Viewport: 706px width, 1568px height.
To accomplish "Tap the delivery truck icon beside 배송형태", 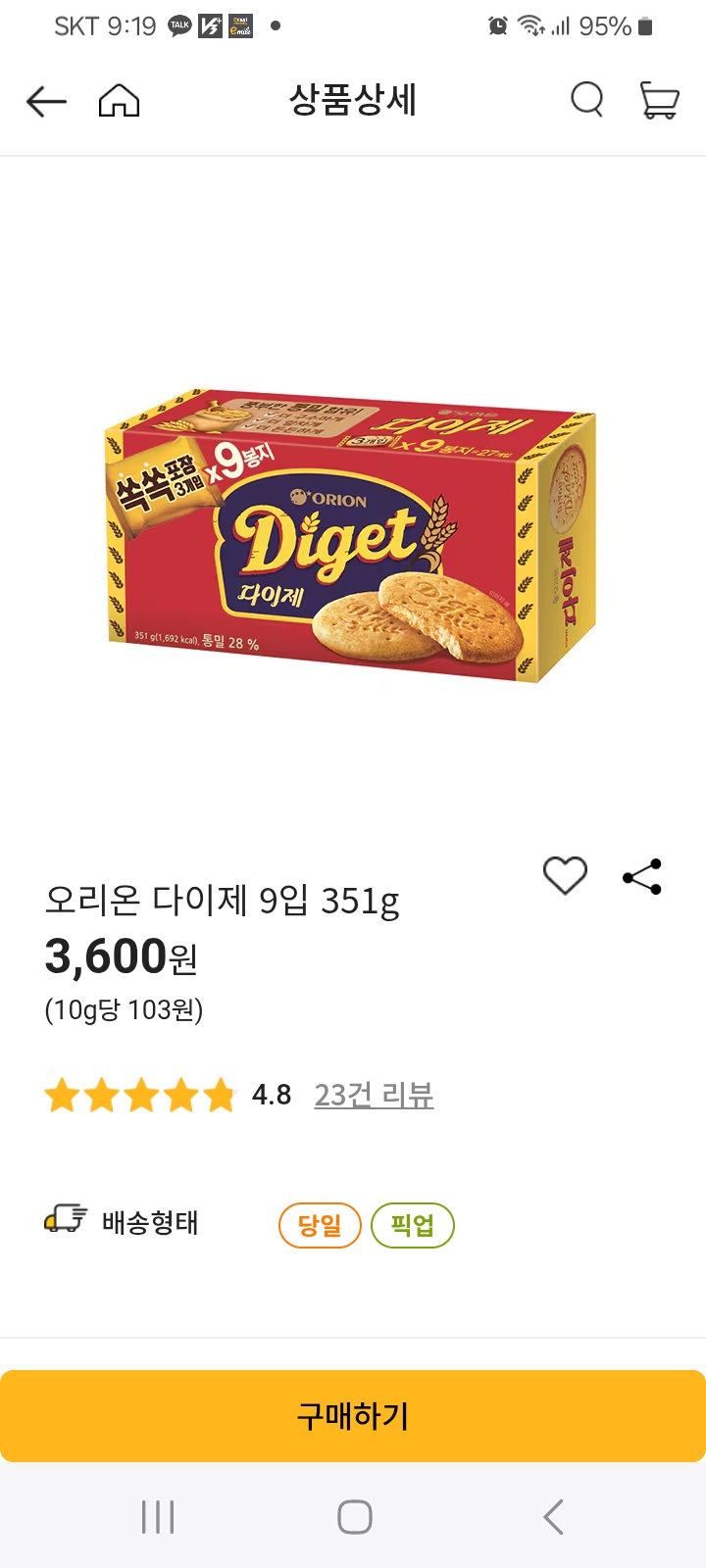I will click(x=65, y=1220).
